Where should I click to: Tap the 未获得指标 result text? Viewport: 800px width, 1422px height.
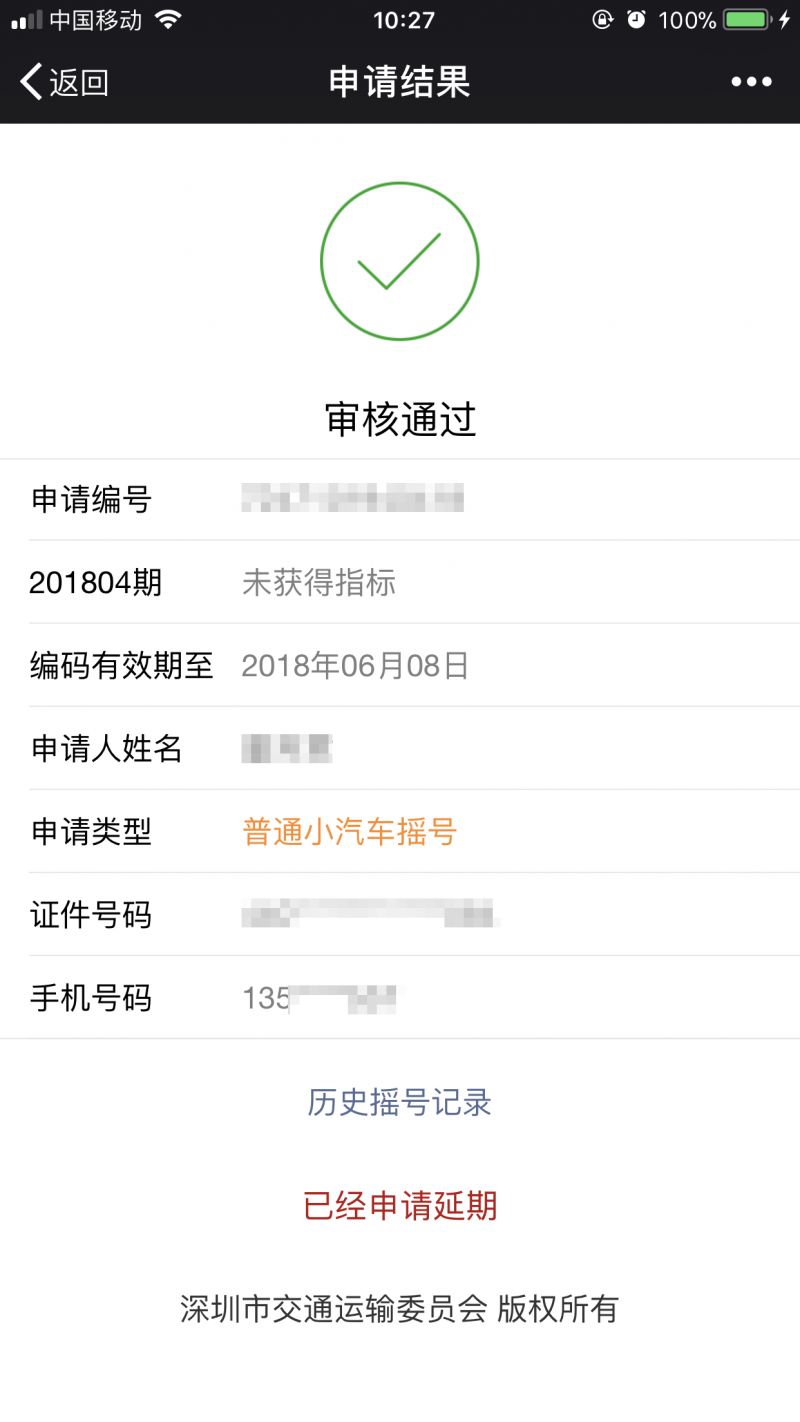coord(321,583)
